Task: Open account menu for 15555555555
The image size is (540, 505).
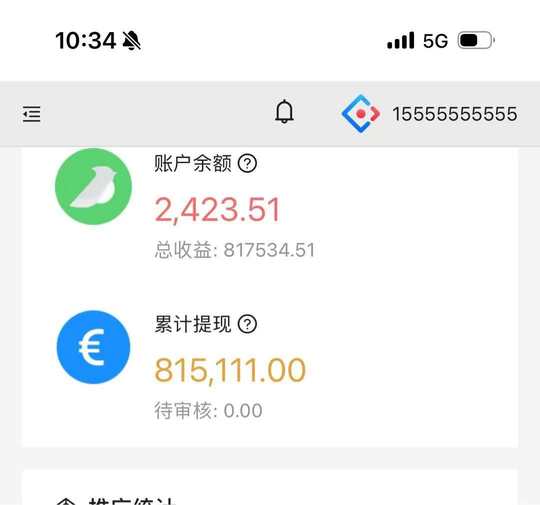Action: coord(429,114)
